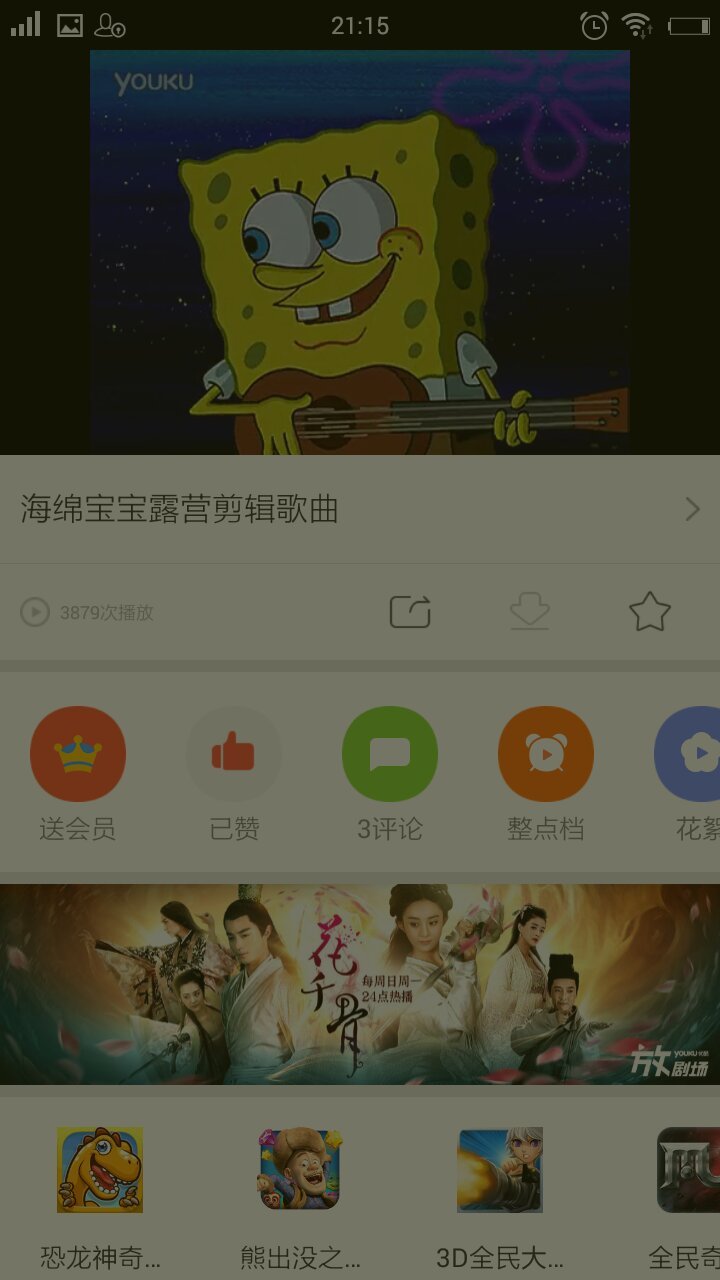This screenshot has height=1280, width=720.
Task: Open the 送会员 option
Action: 78,755
